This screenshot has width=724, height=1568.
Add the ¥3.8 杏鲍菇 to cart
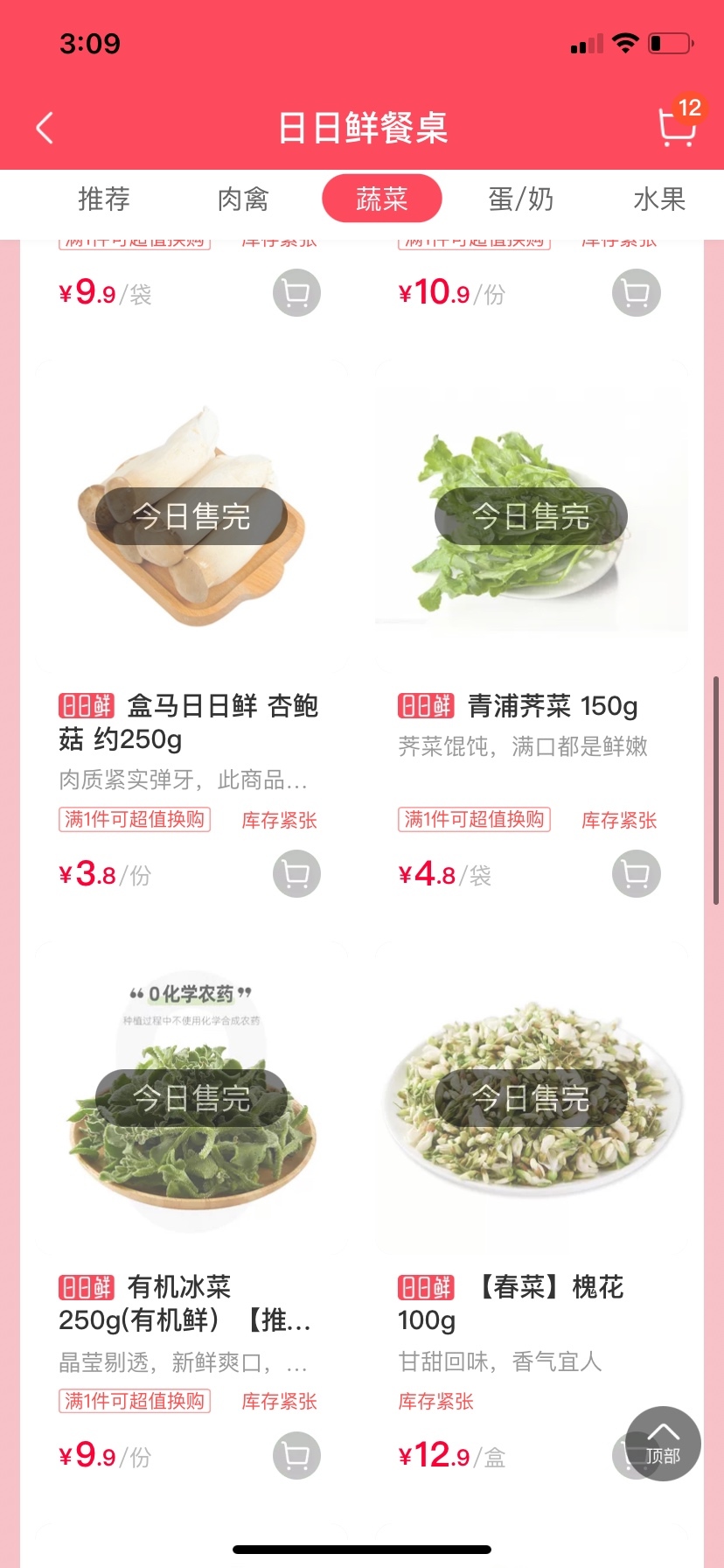(x=296, y=874)
